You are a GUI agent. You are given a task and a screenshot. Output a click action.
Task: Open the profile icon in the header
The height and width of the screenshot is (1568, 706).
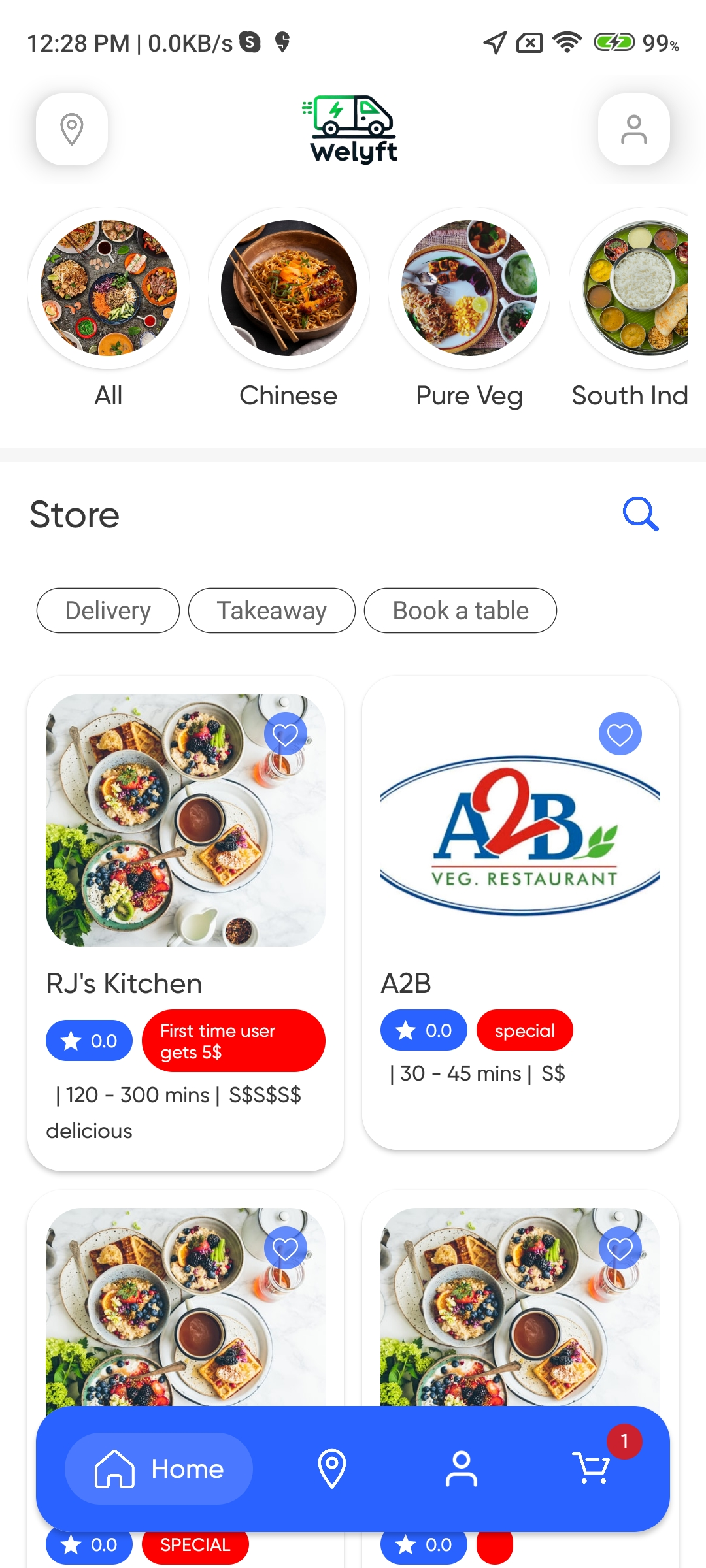633,129
